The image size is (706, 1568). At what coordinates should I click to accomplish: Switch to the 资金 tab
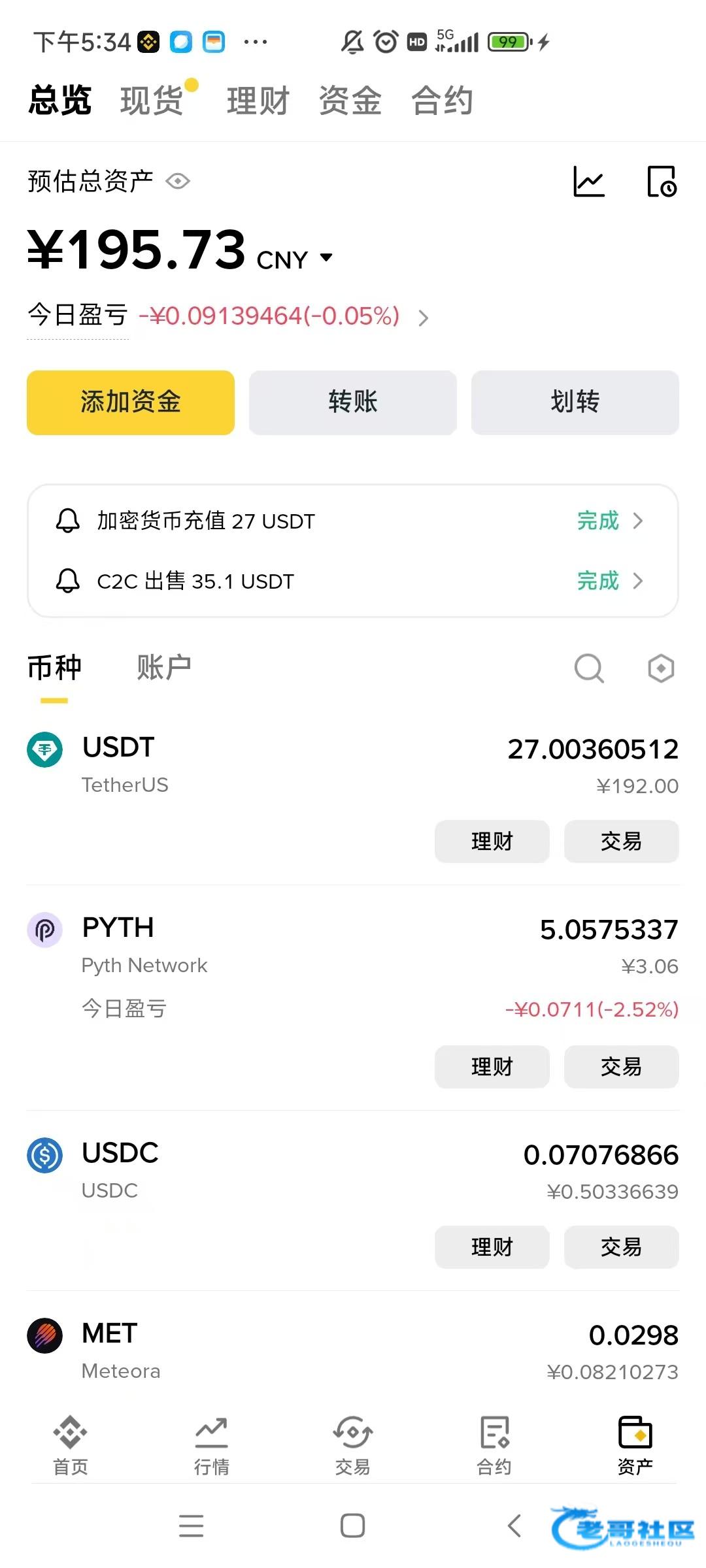click(350, 101)
